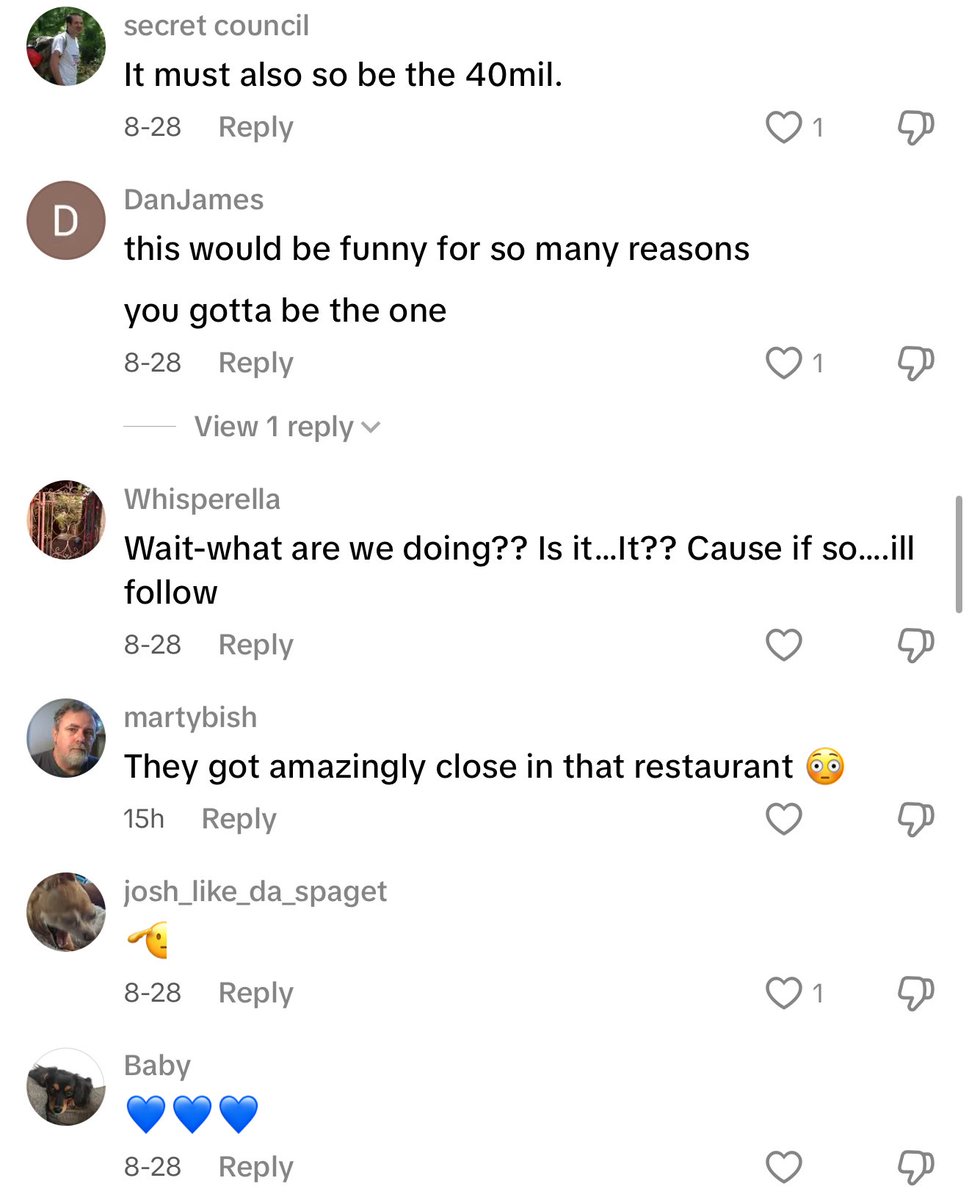
Task: Reply to josh_like_da_spaget's comment
Action: tap(255, 993)
